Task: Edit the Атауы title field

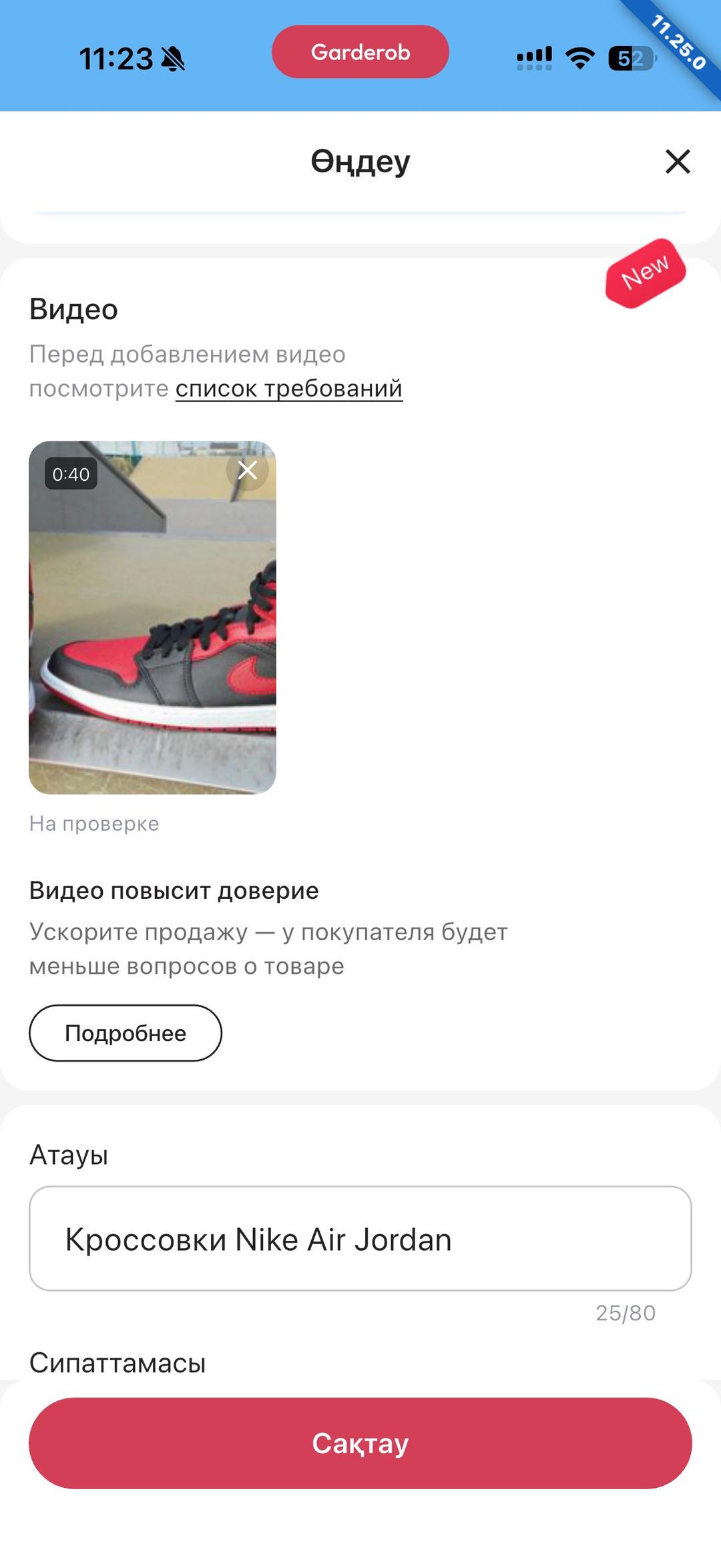Action: pos(360,1239)
